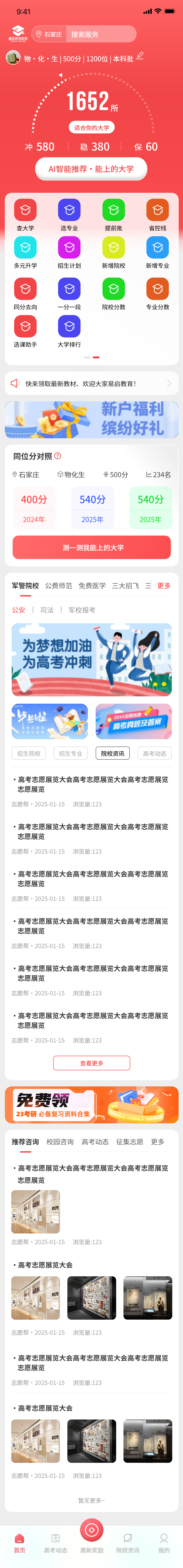183x1568 pixels.
Task: Edit the subject and score info
Action: click(x=140, y=56)
